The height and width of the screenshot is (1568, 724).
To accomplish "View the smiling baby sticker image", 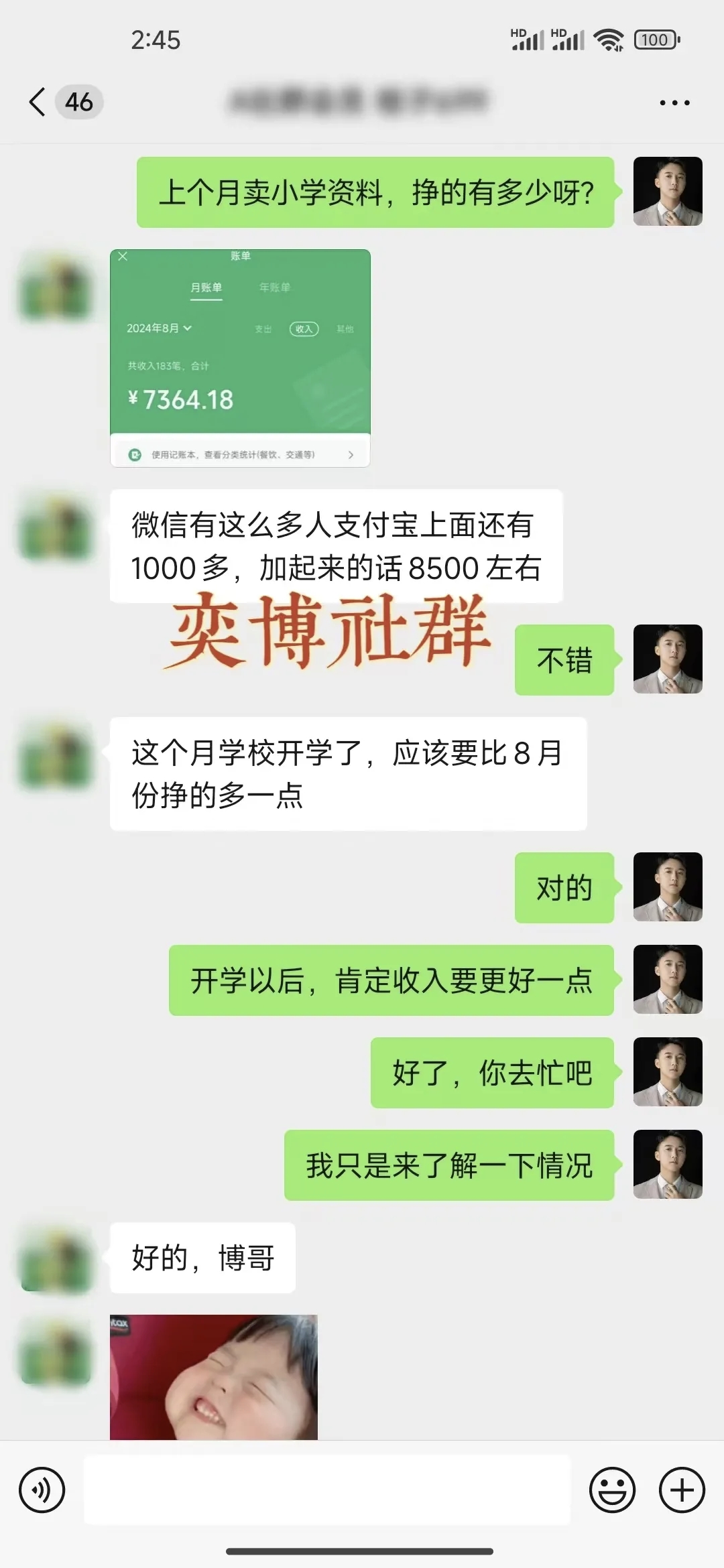I will point(213,1376).
